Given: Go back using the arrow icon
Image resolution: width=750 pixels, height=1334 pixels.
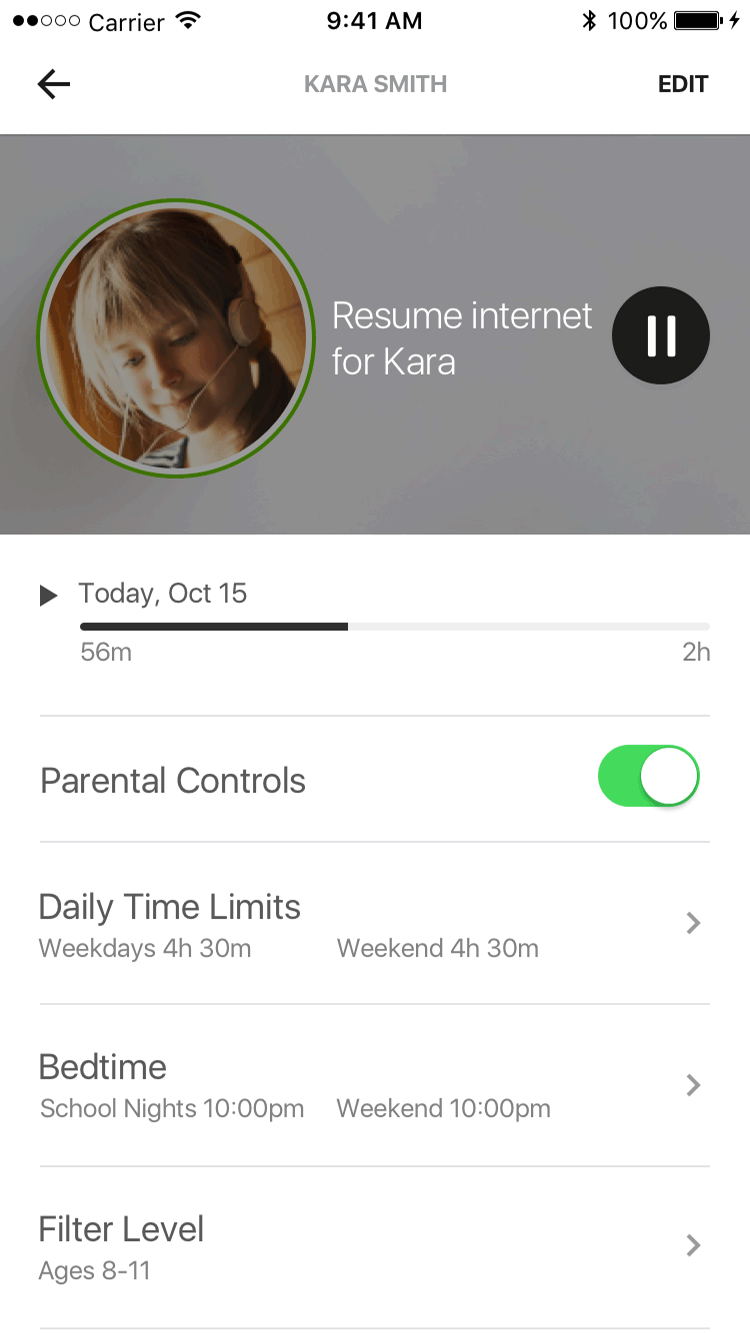Looking at the screenshot, I should (54, 84).
